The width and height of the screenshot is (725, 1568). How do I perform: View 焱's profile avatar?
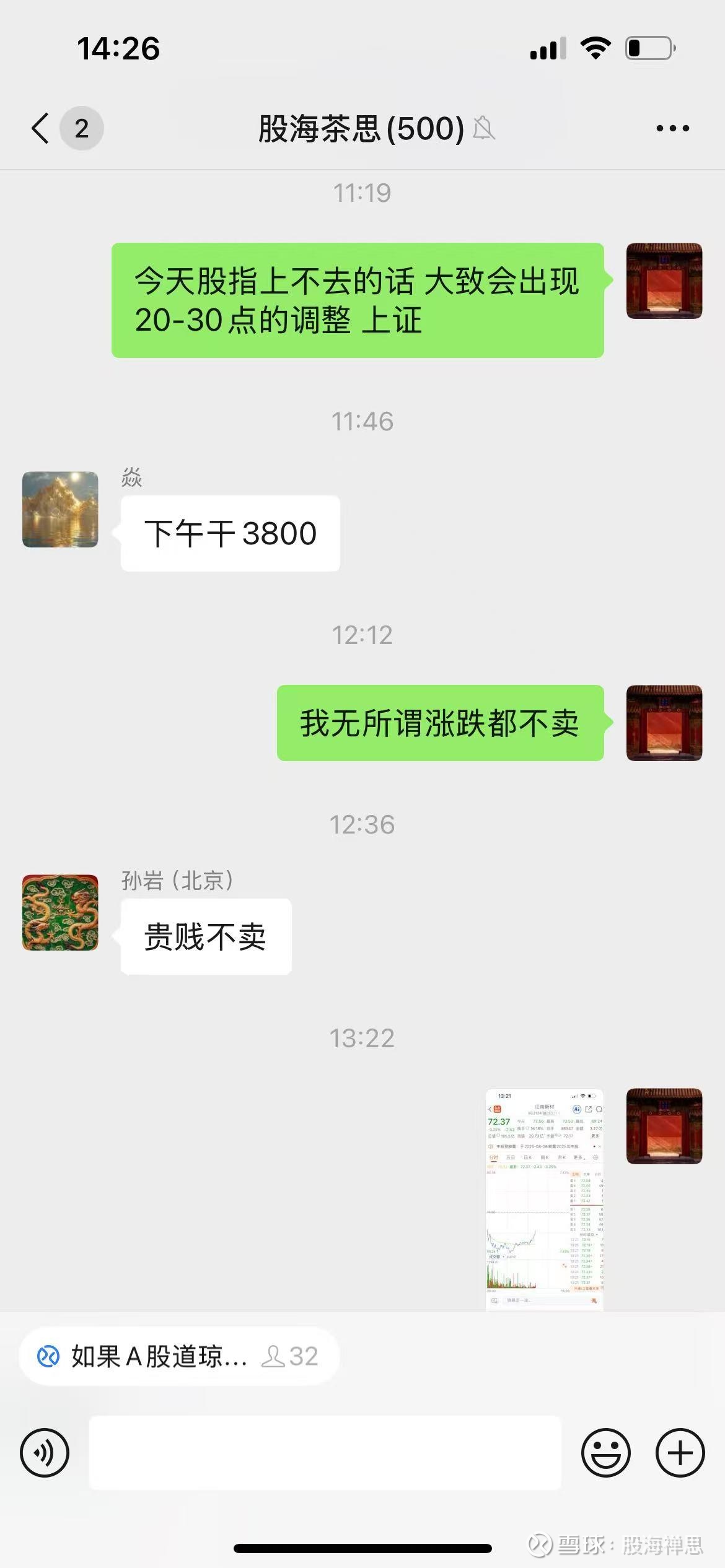coord(60,509)
